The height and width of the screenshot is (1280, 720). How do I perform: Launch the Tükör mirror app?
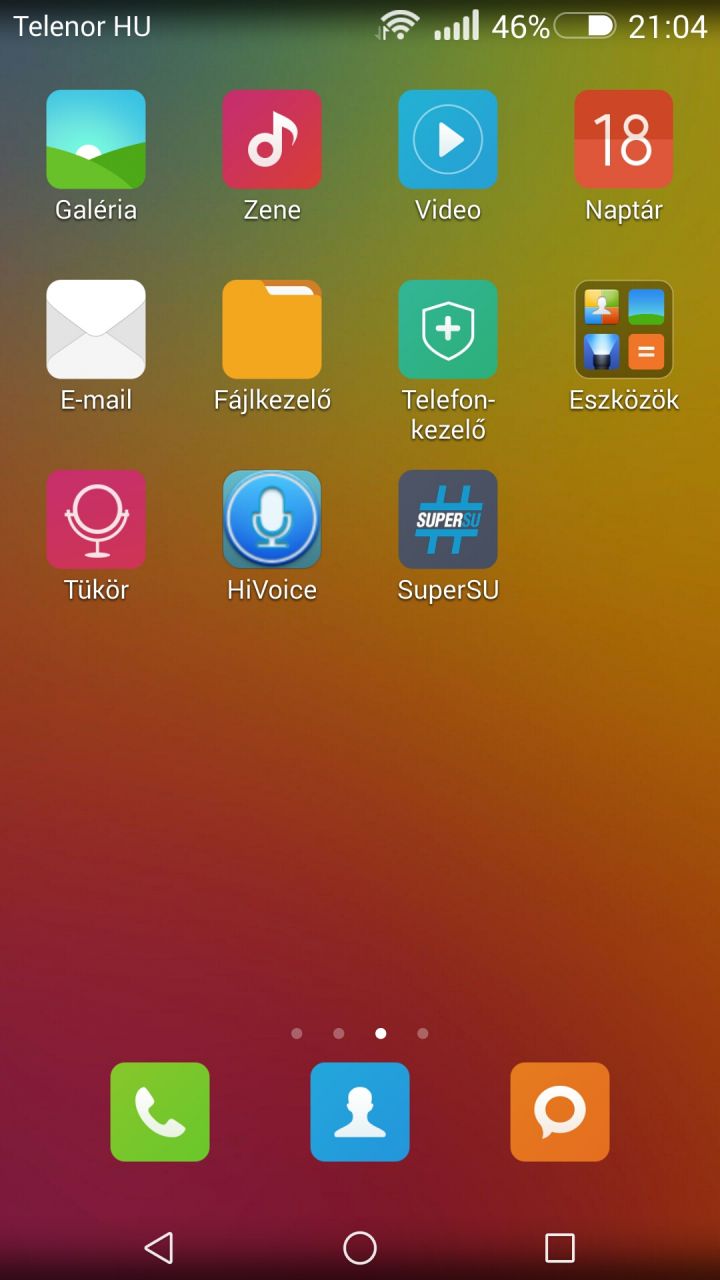tap(96, 520)
